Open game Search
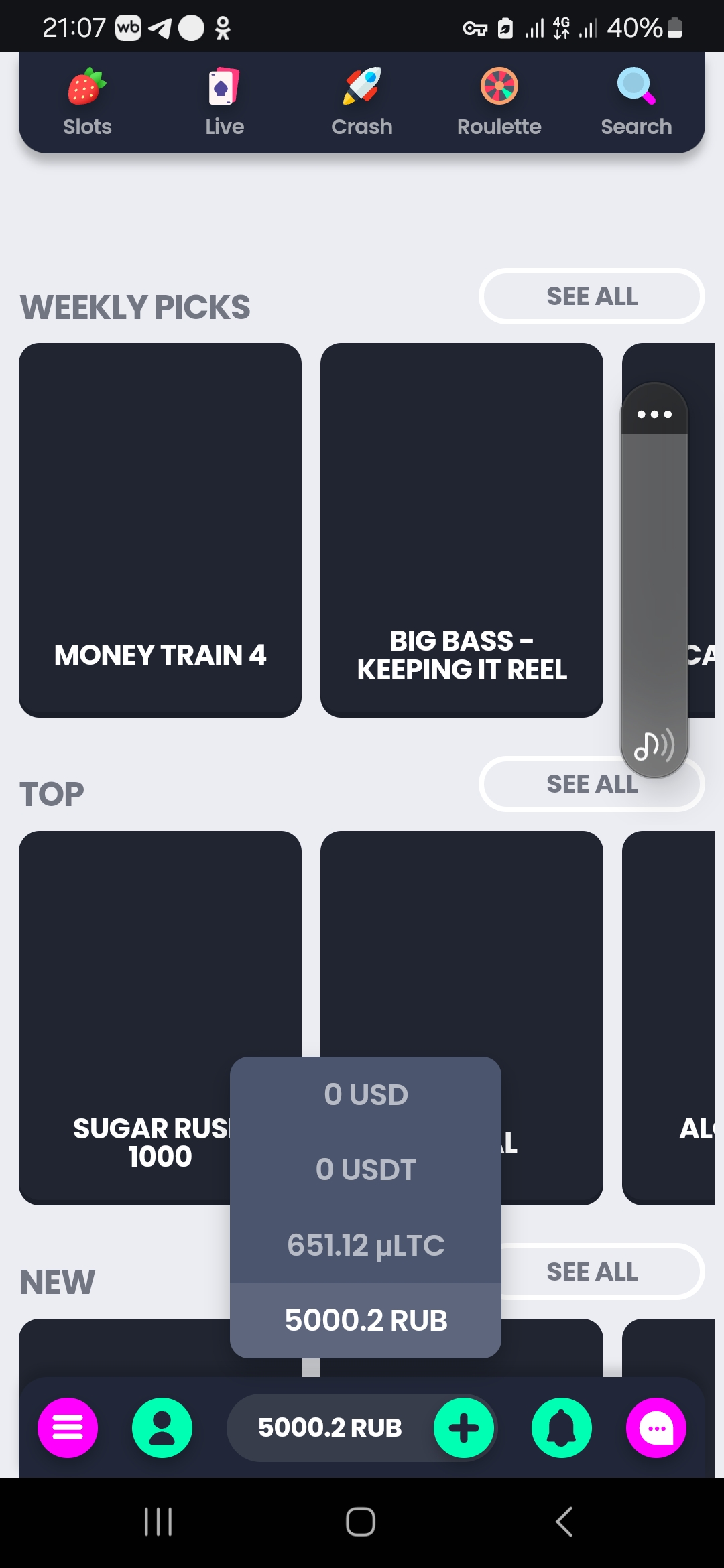Screen dimensions: 724x1568 pyautogui.click(x=636, y=102)
